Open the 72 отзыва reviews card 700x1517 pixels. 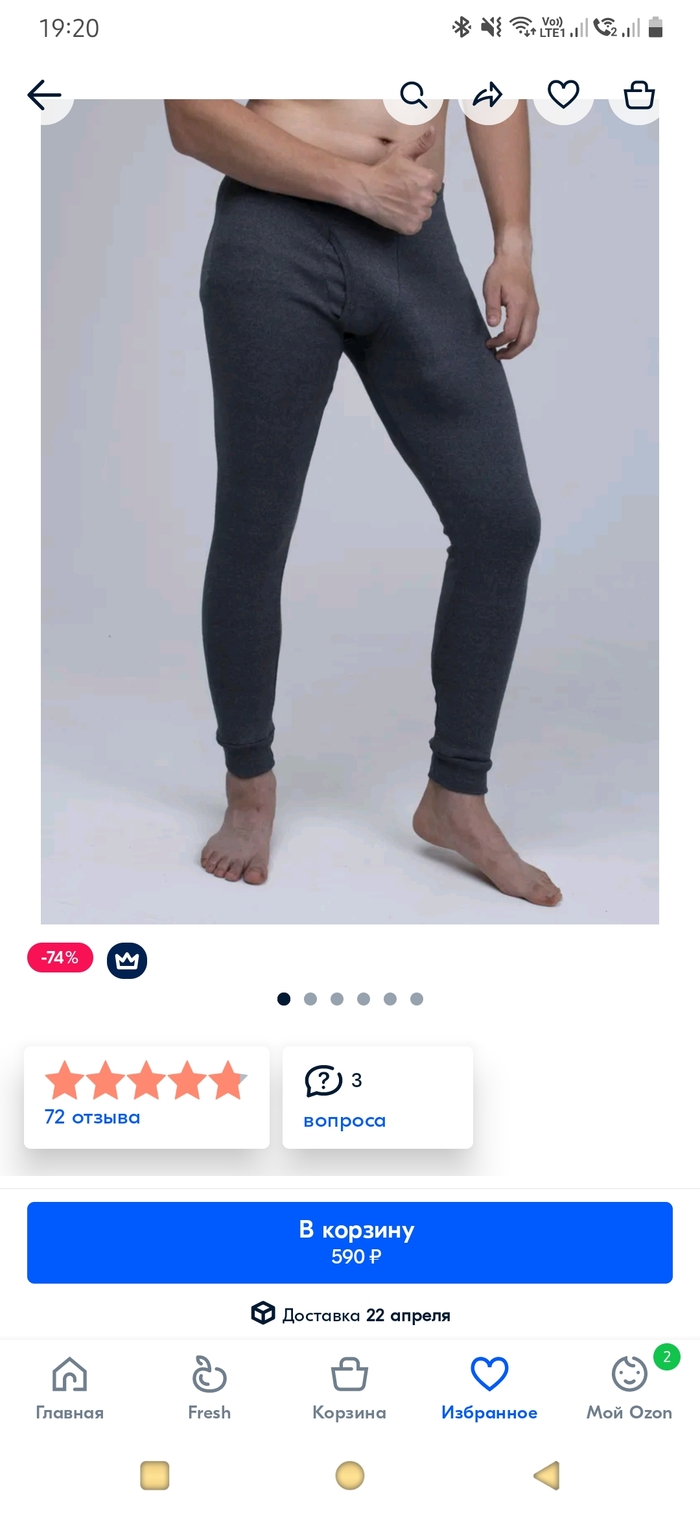pyautogui.click(x=146, y=1096)
